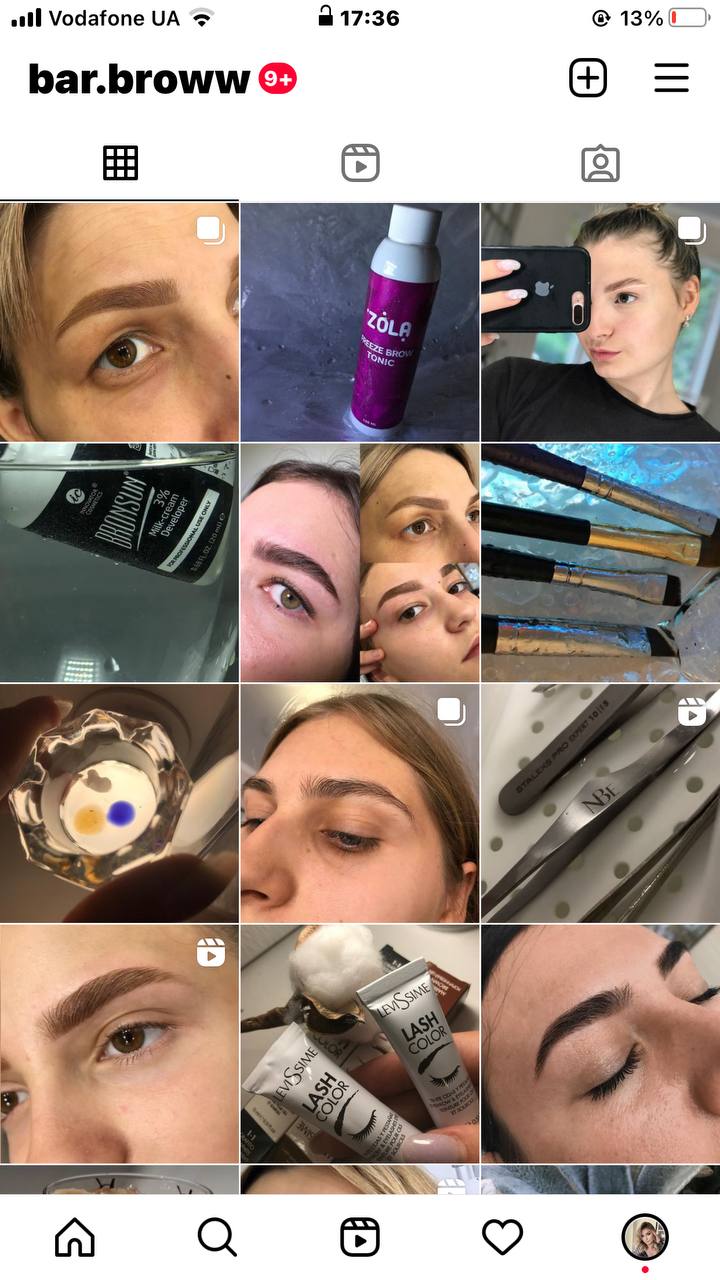Open the dye mixing glass bowl post
Viewport: 720px width, 1280px height.
(x=119, y=803)
